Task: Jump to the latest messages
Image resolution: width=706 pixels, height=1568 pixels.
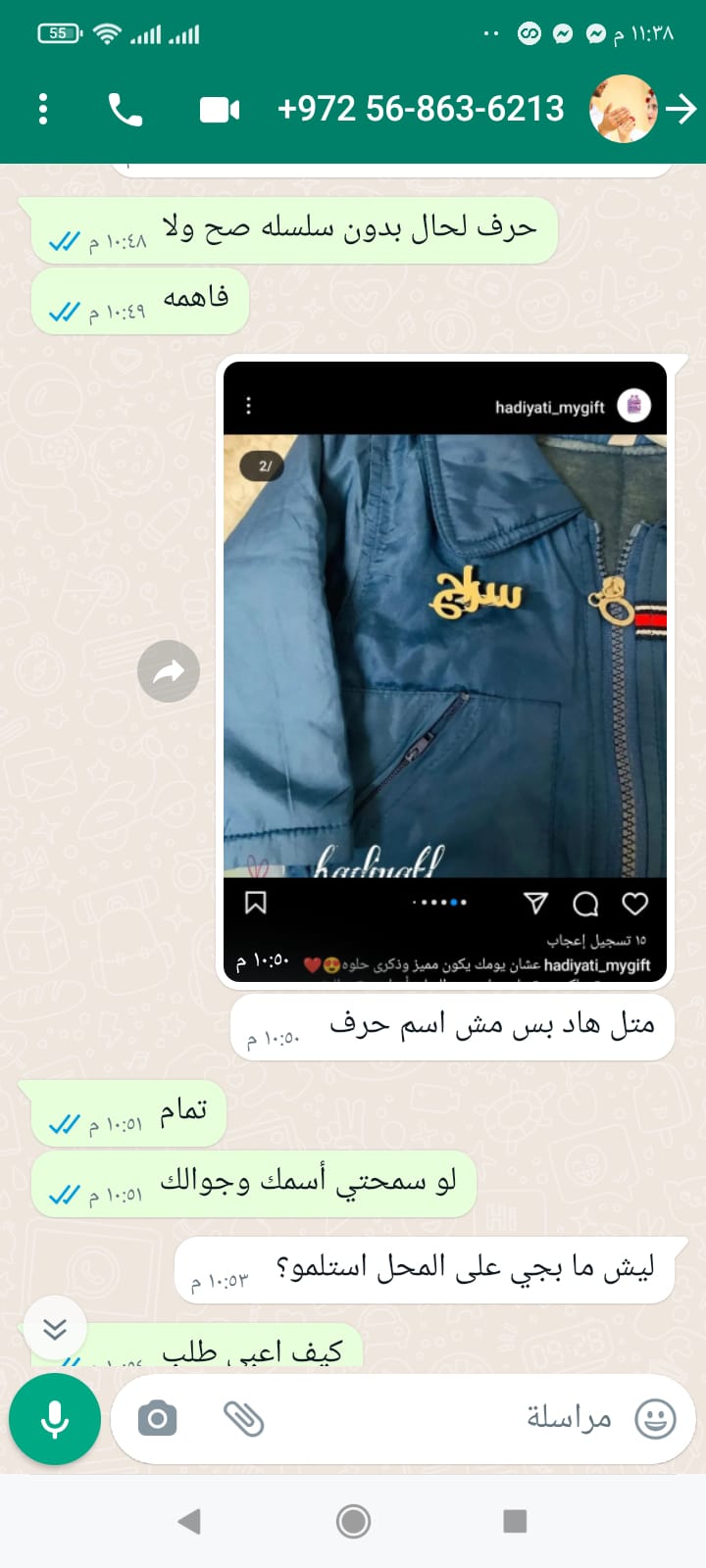Action: pos(55,1328)
